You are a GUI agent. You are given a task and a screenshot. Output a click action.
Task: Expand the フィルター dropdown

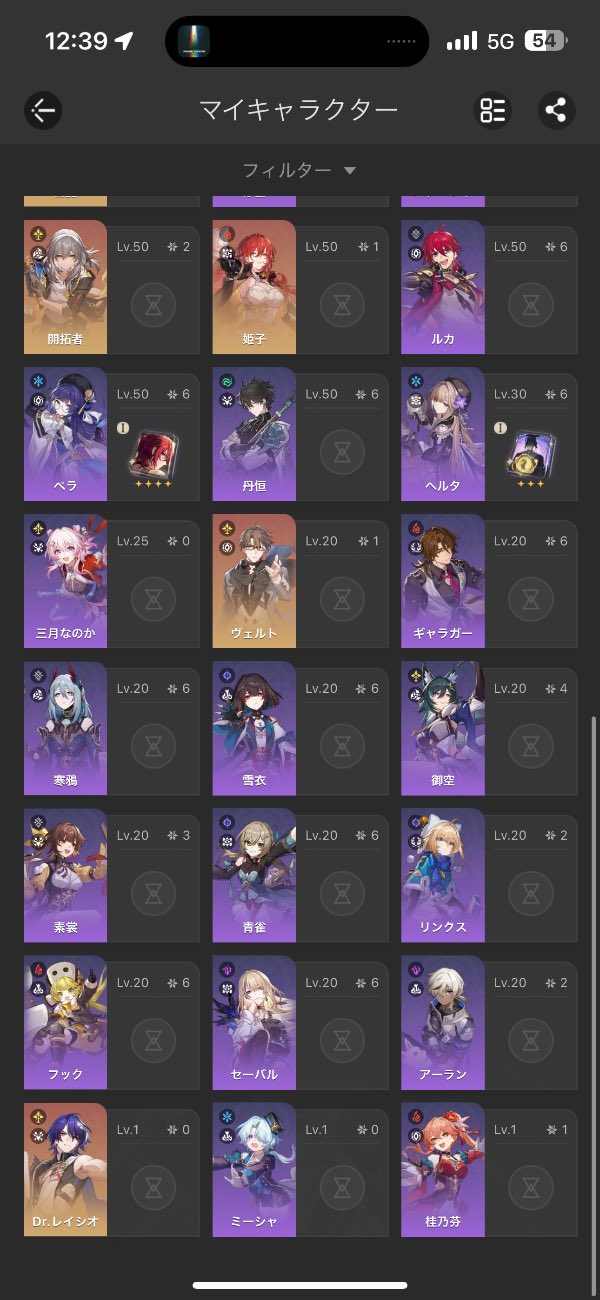[299, 170]
